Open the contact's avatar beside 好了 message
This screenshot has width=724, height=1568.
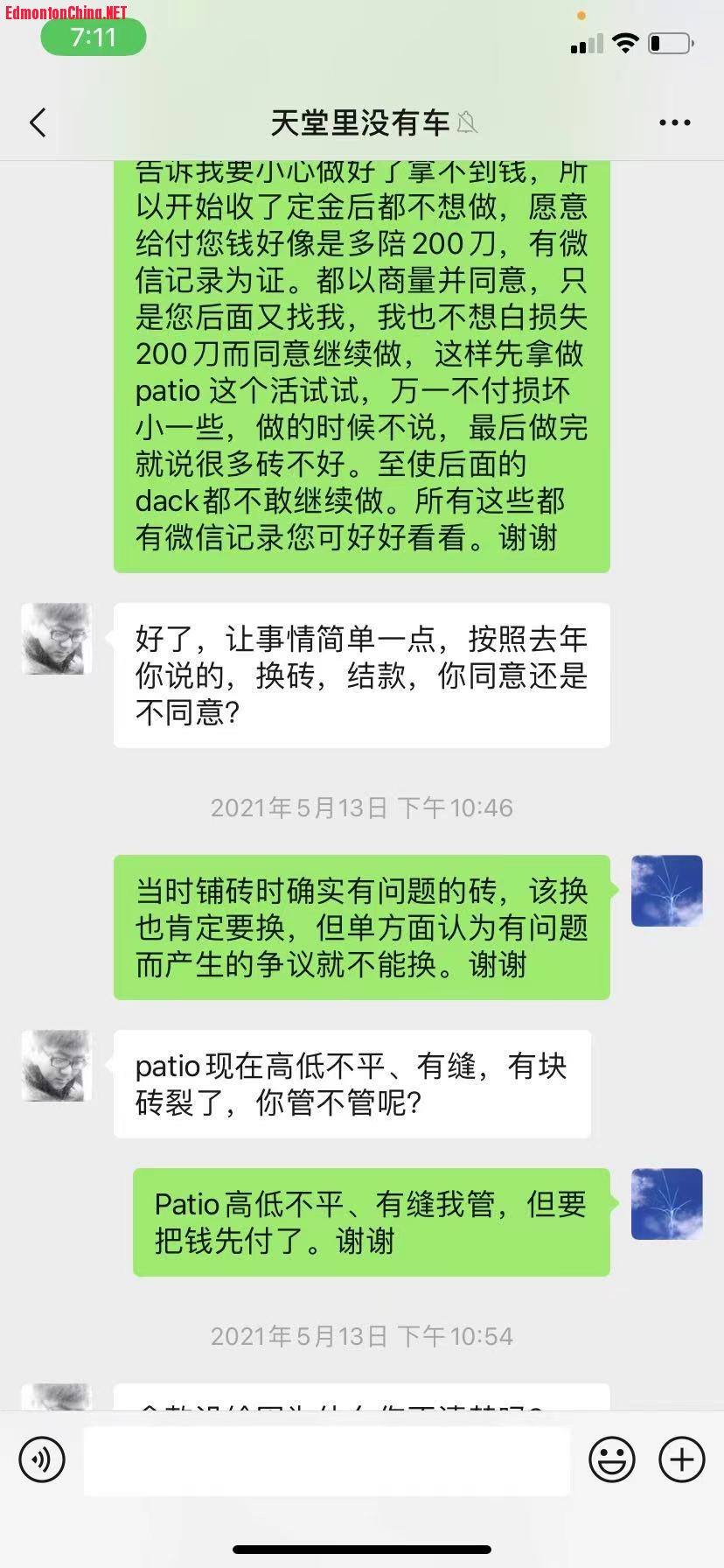[57, 639]
